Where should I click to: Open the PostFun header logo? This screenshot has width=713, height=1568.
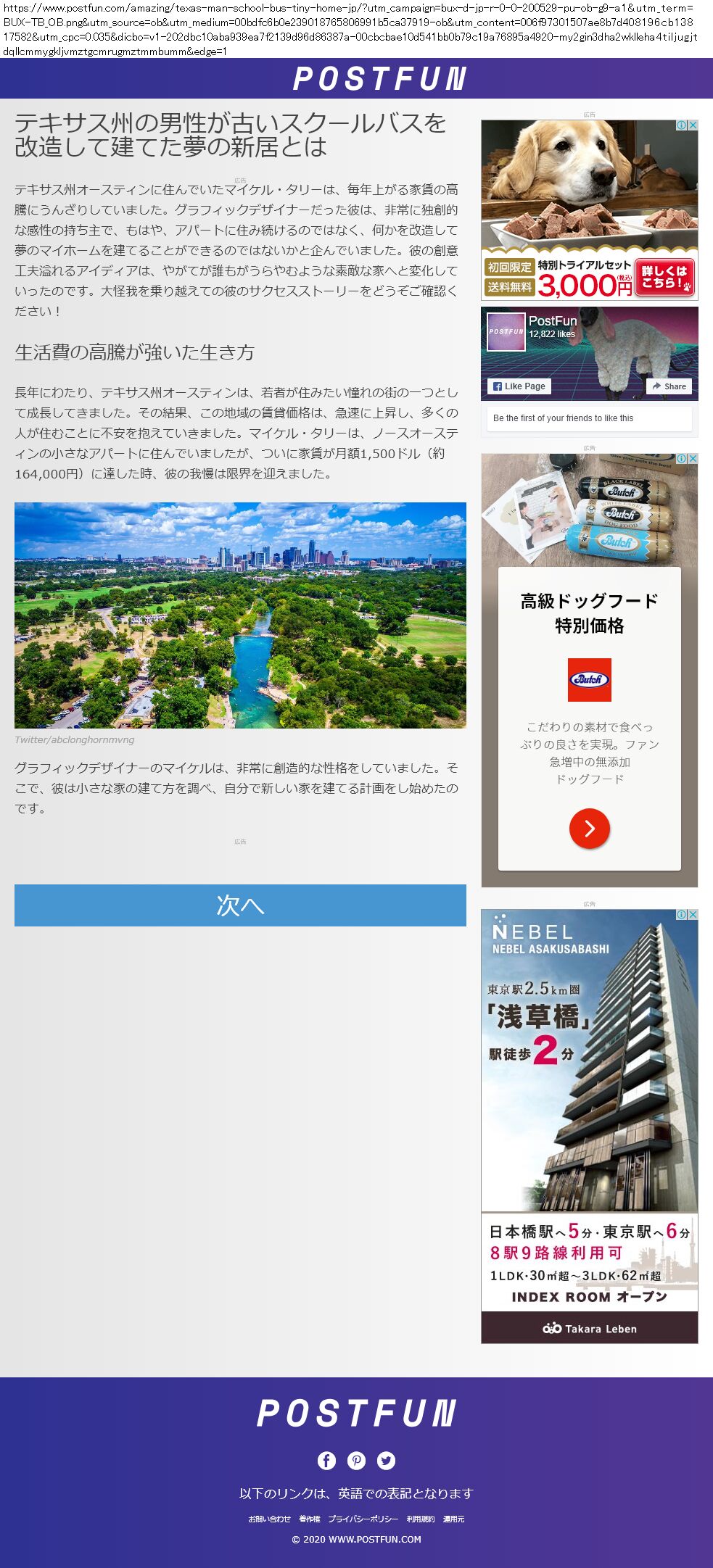pos(379,78)
